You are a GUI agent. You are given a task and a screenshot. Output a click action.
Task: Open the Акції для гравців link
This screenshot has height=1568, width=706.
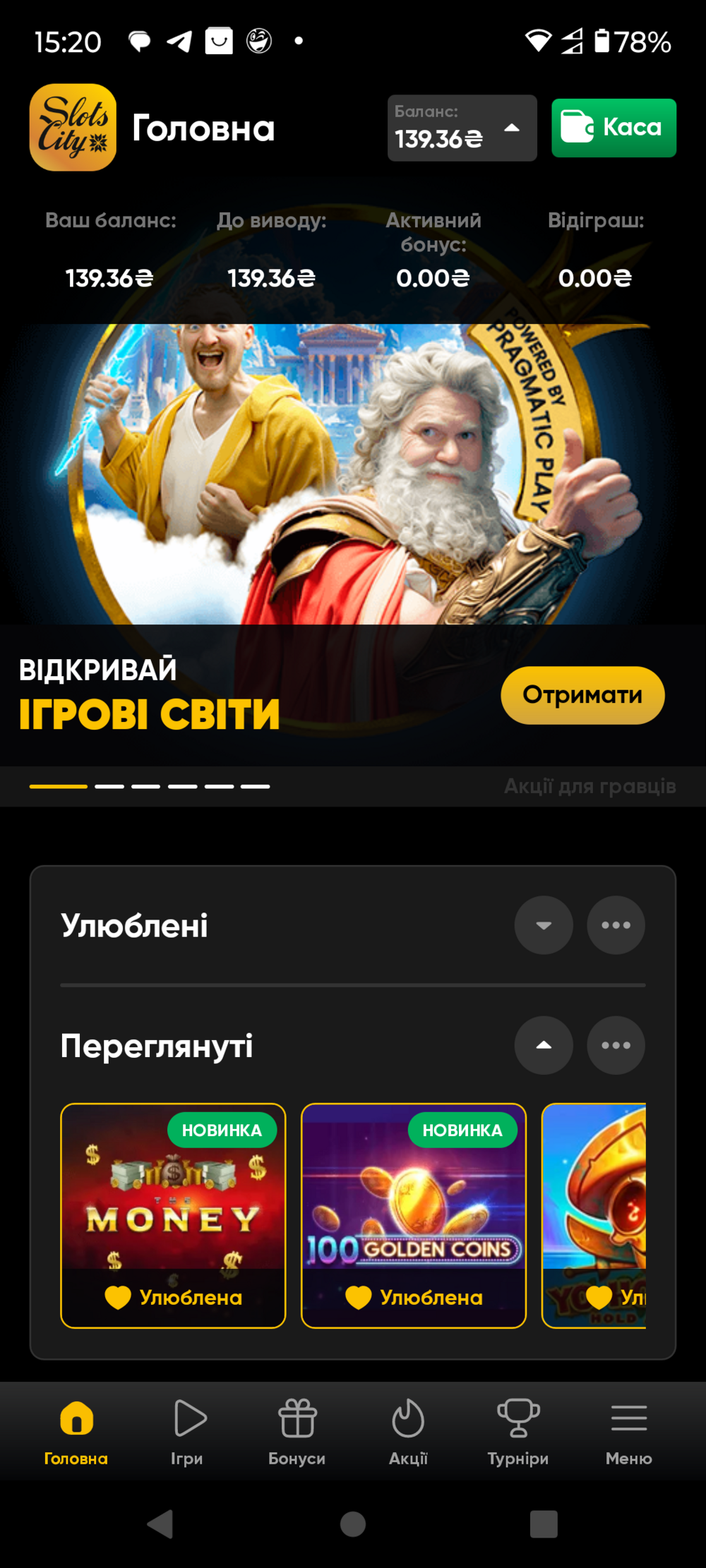590,786
